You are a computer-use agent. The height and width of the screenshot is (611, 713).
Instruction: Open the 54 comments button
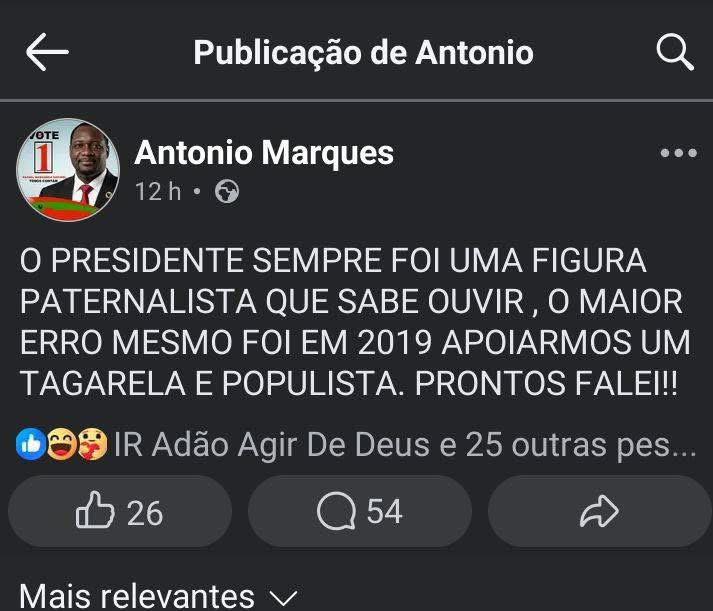pos(359,512)
